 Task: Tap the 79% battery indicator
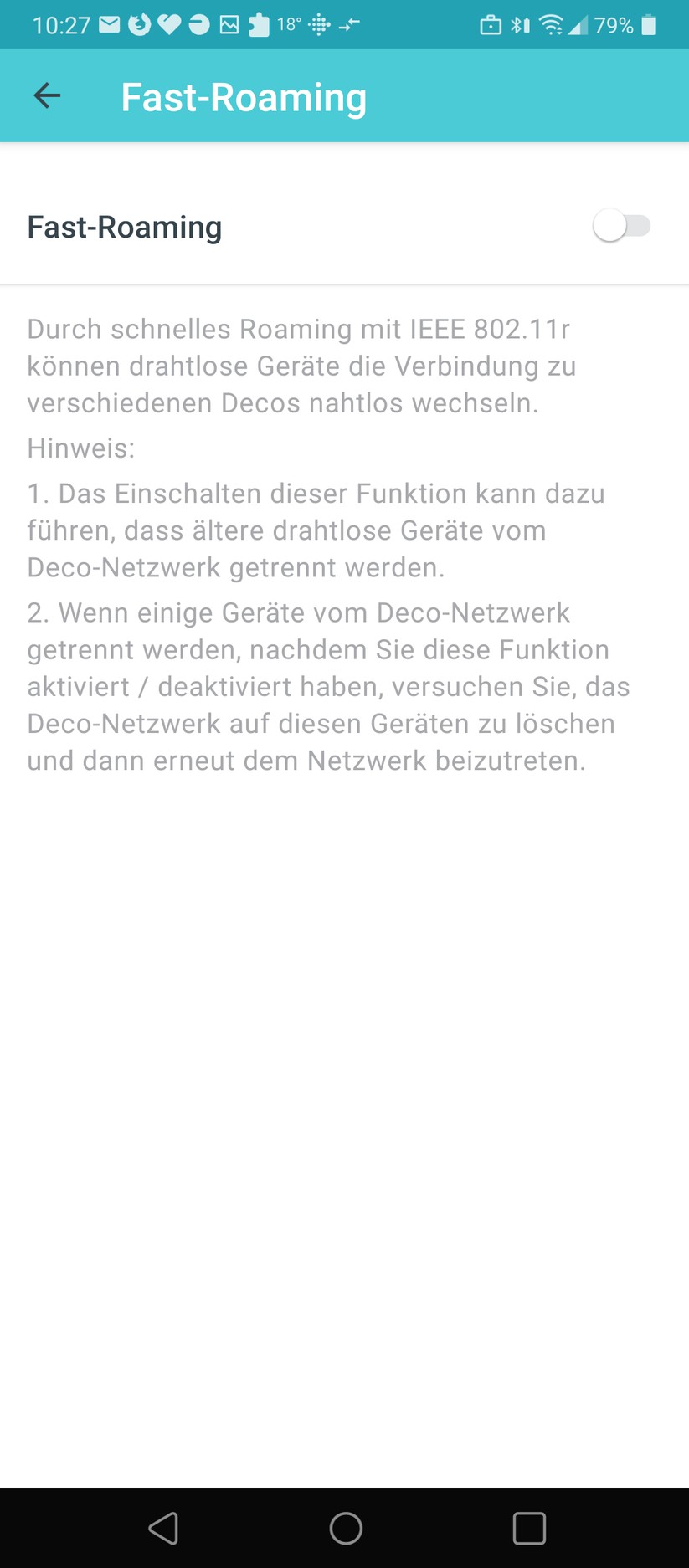coord(614,24)
